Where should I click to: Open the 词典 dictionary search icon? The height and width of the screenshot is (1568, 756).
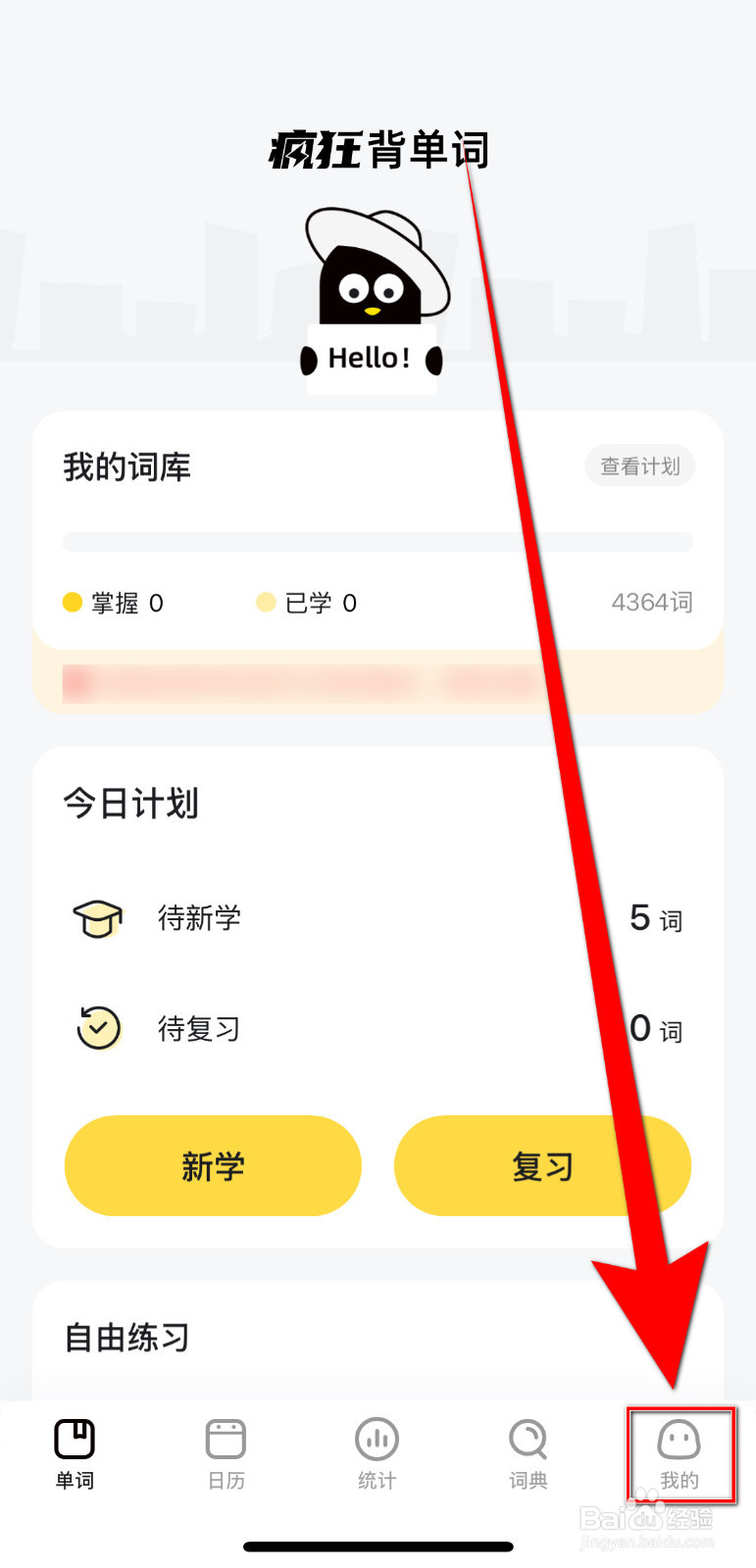[528, 1437]
